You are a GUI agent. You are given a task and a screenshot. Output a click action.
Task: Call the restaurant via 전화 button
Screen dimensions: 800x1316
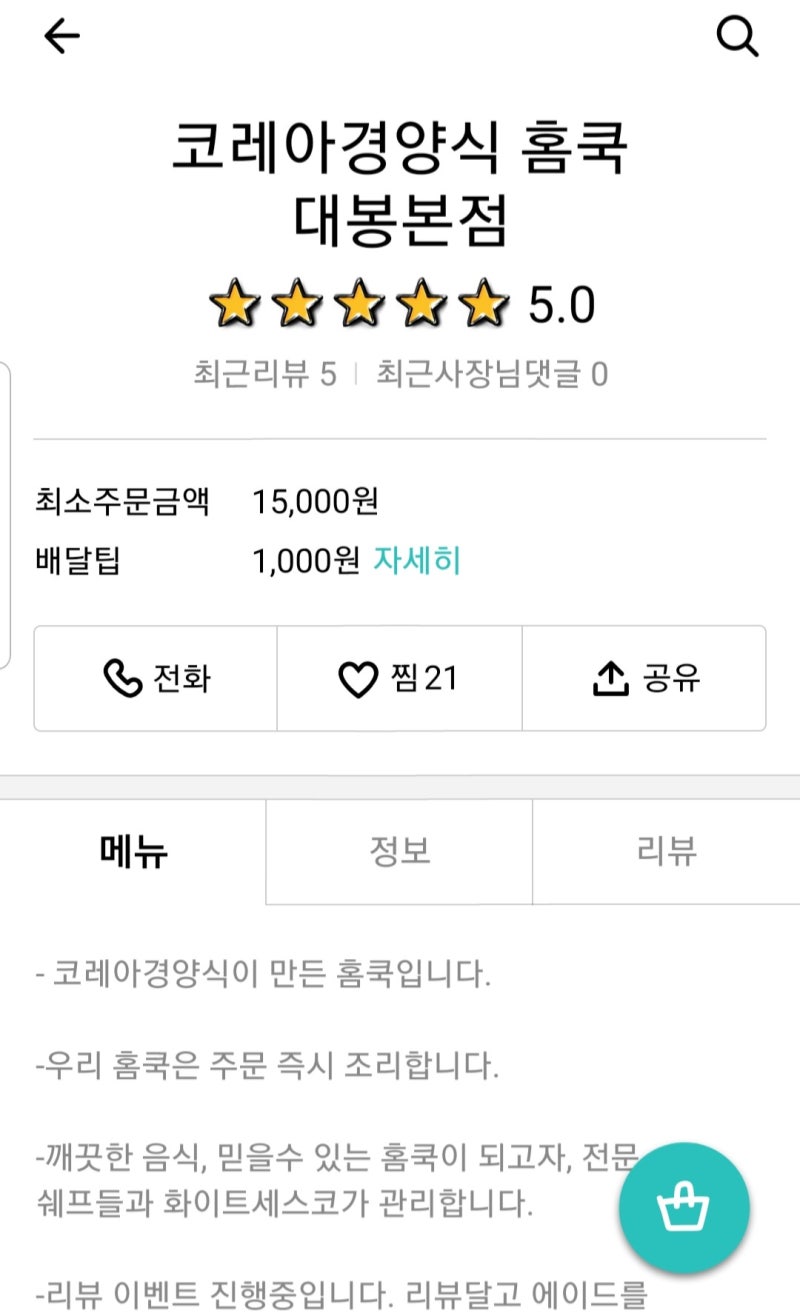(156, 679)
